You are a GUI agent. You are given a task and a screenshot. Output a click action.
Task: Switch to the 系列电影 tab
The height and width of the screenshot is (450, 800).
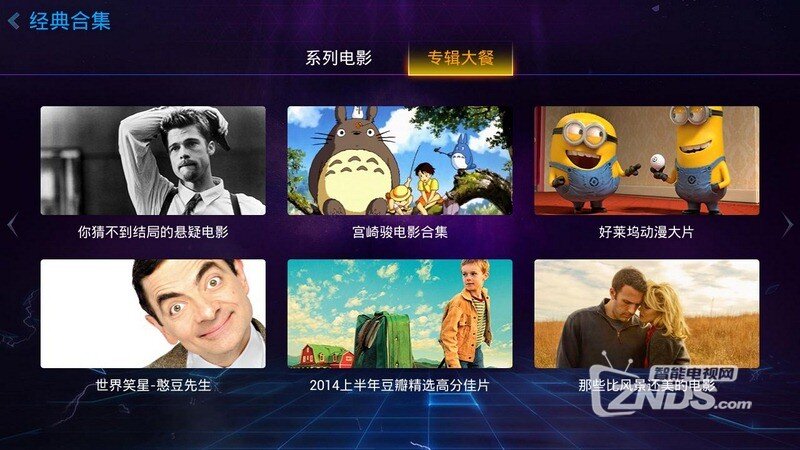338,58
